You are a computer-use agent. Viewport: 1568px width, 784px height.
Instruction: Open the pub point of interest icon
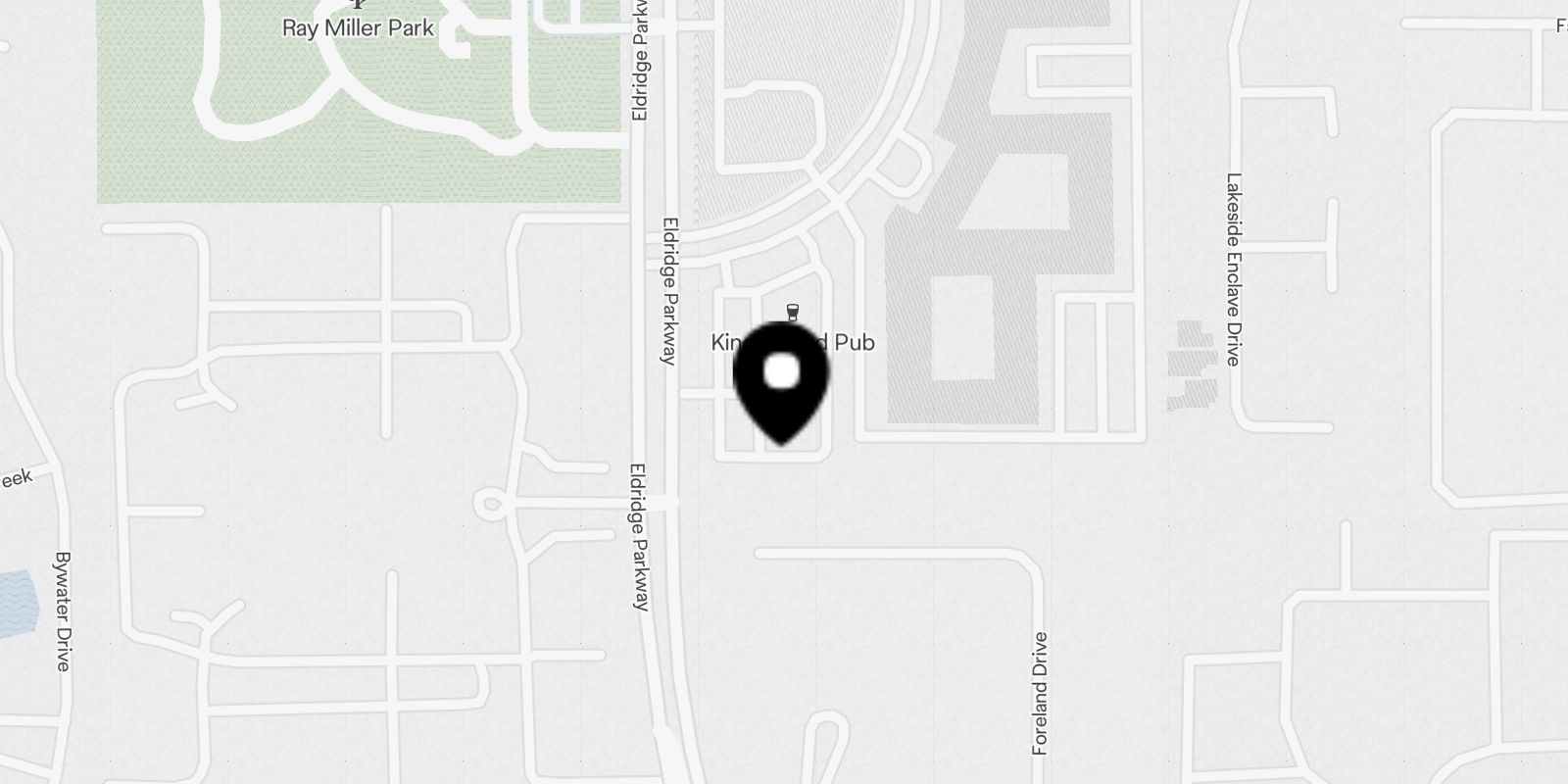(x=793, y=313)
